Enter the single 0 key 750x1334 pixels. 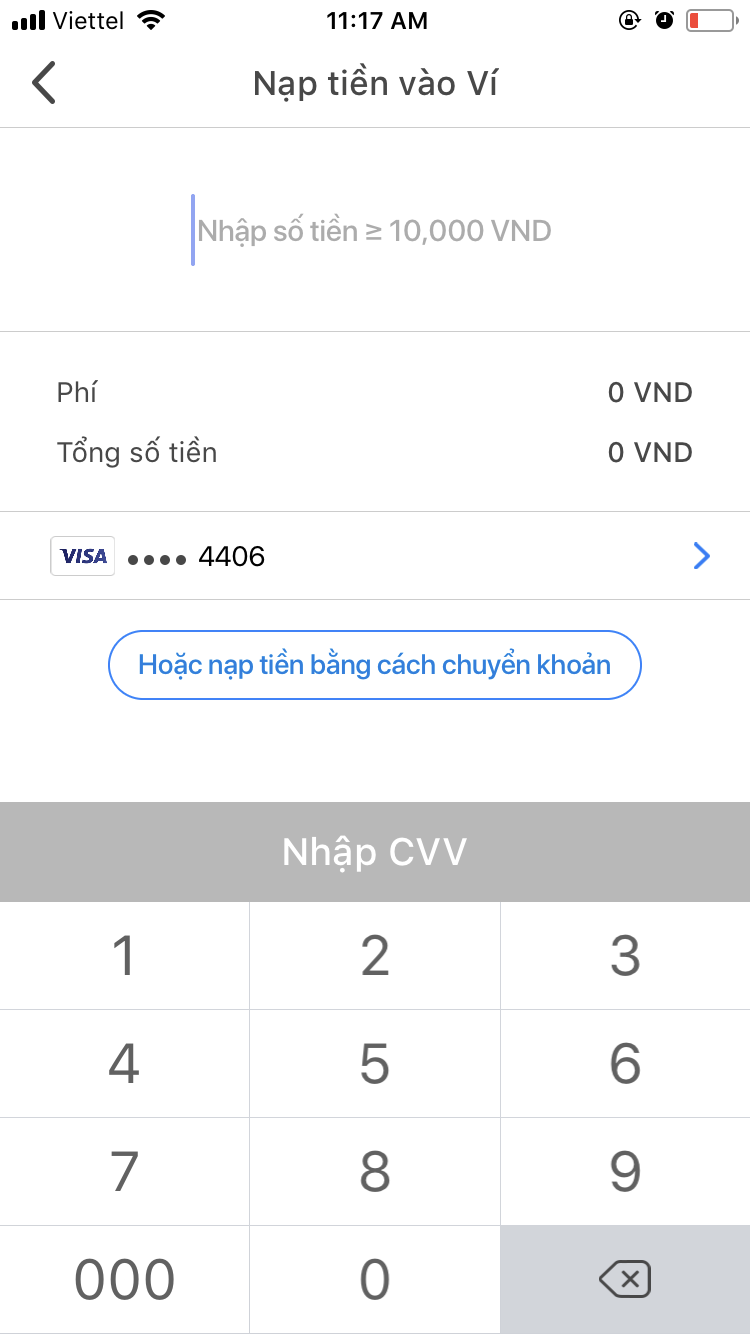click(375, 1280)
